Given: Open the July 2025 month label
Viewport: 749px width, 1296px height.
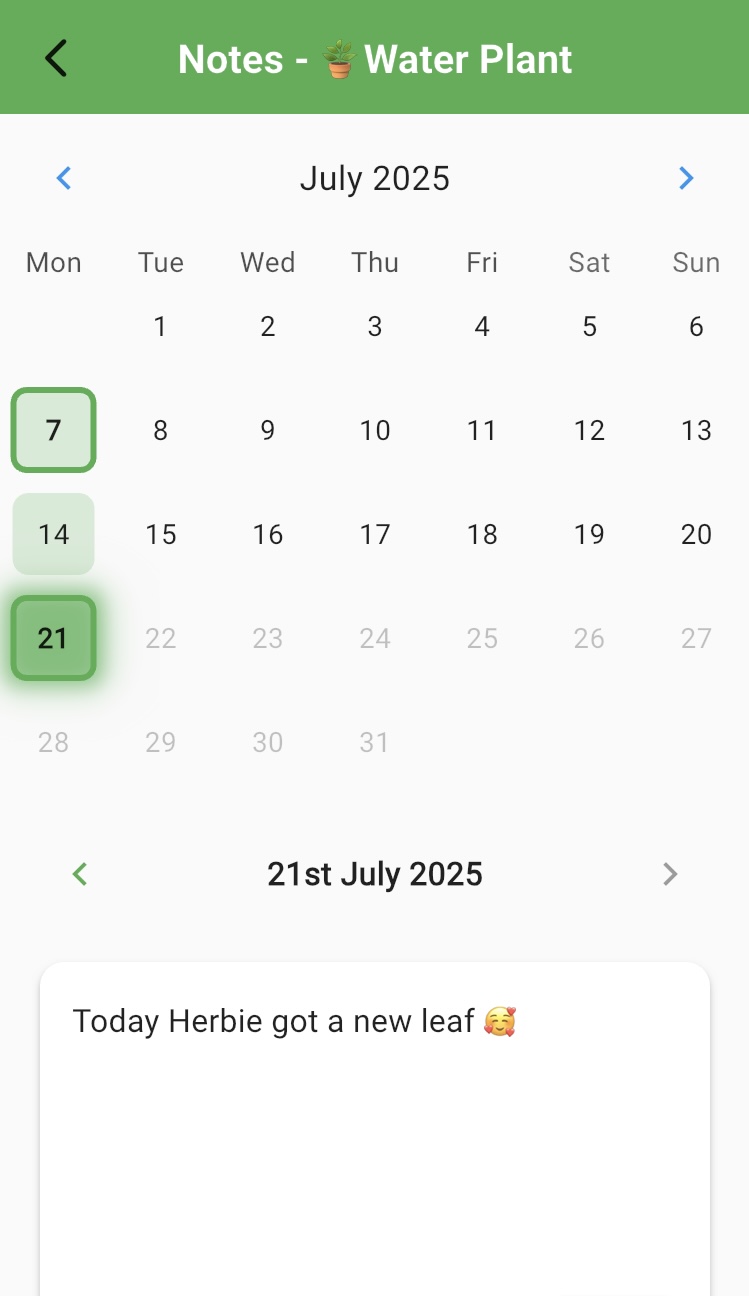Looking at the screenshot, I should point(375,178).
